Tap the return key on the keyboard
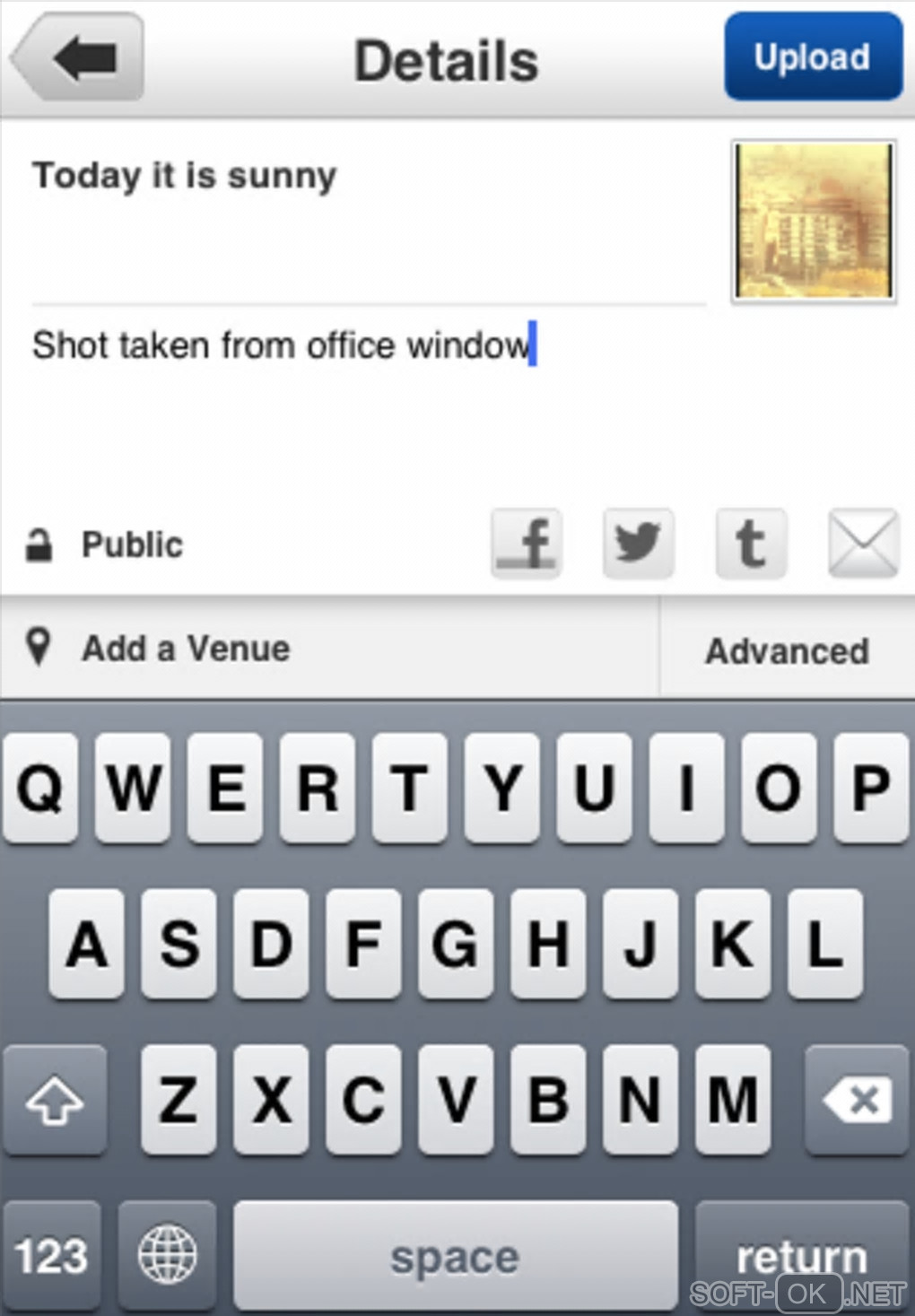This screenshot has height=1316, width=915. coord(801,1256)
